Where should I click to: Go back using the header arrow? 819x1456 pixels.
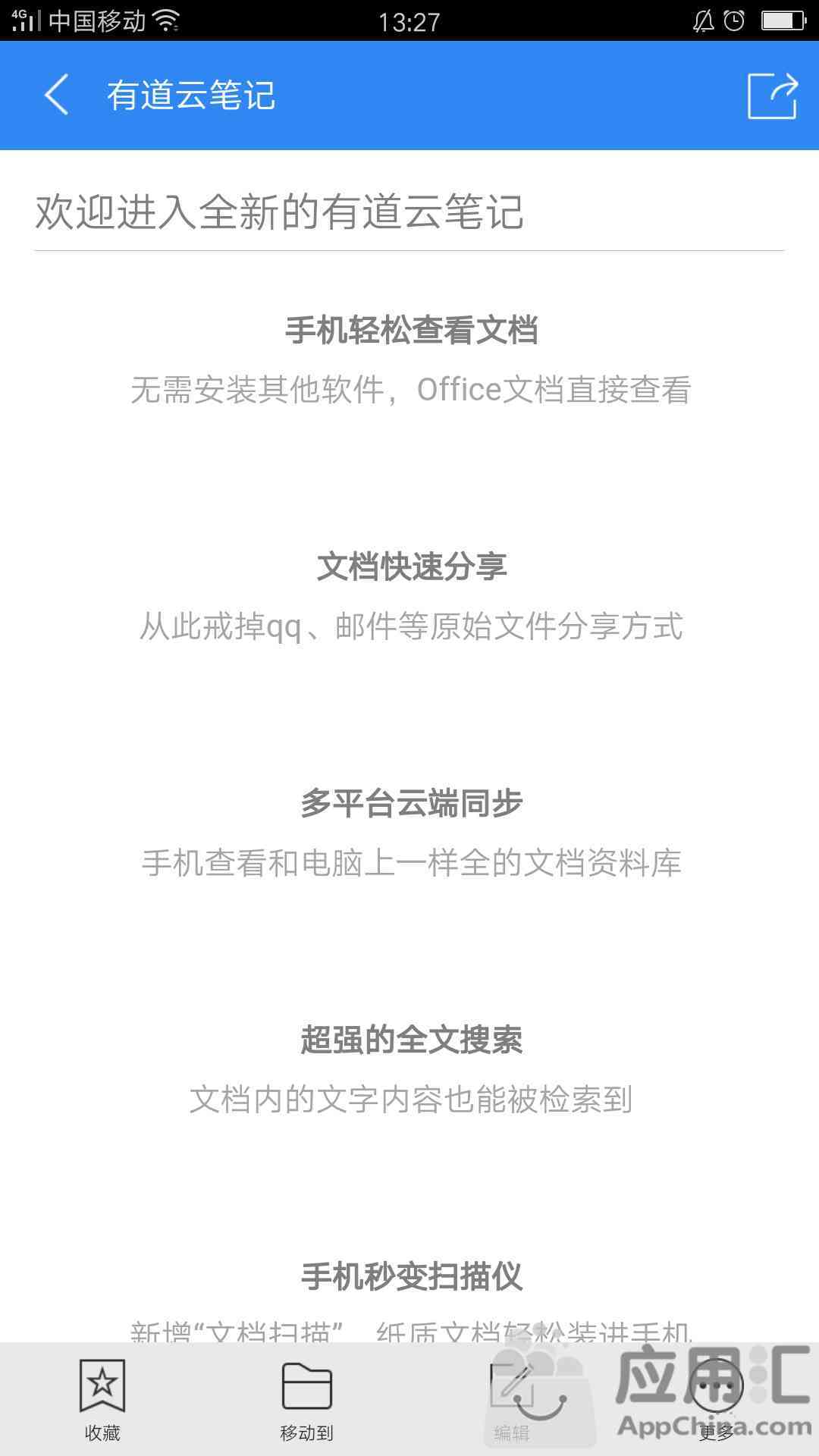pos(57,95)
